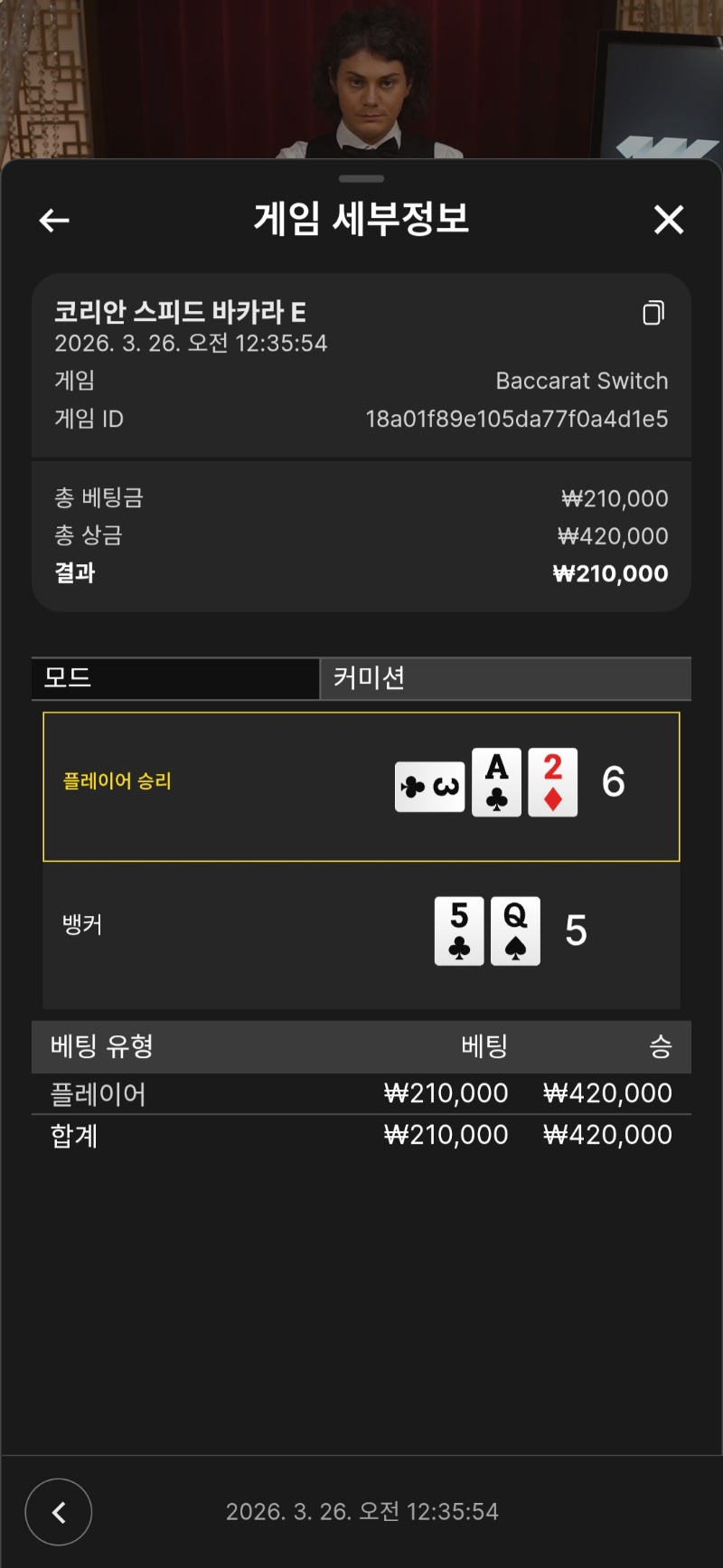This screenshot has height=1568, width=723.
Task: Copy the game ID details
Action: click(653, 313)
